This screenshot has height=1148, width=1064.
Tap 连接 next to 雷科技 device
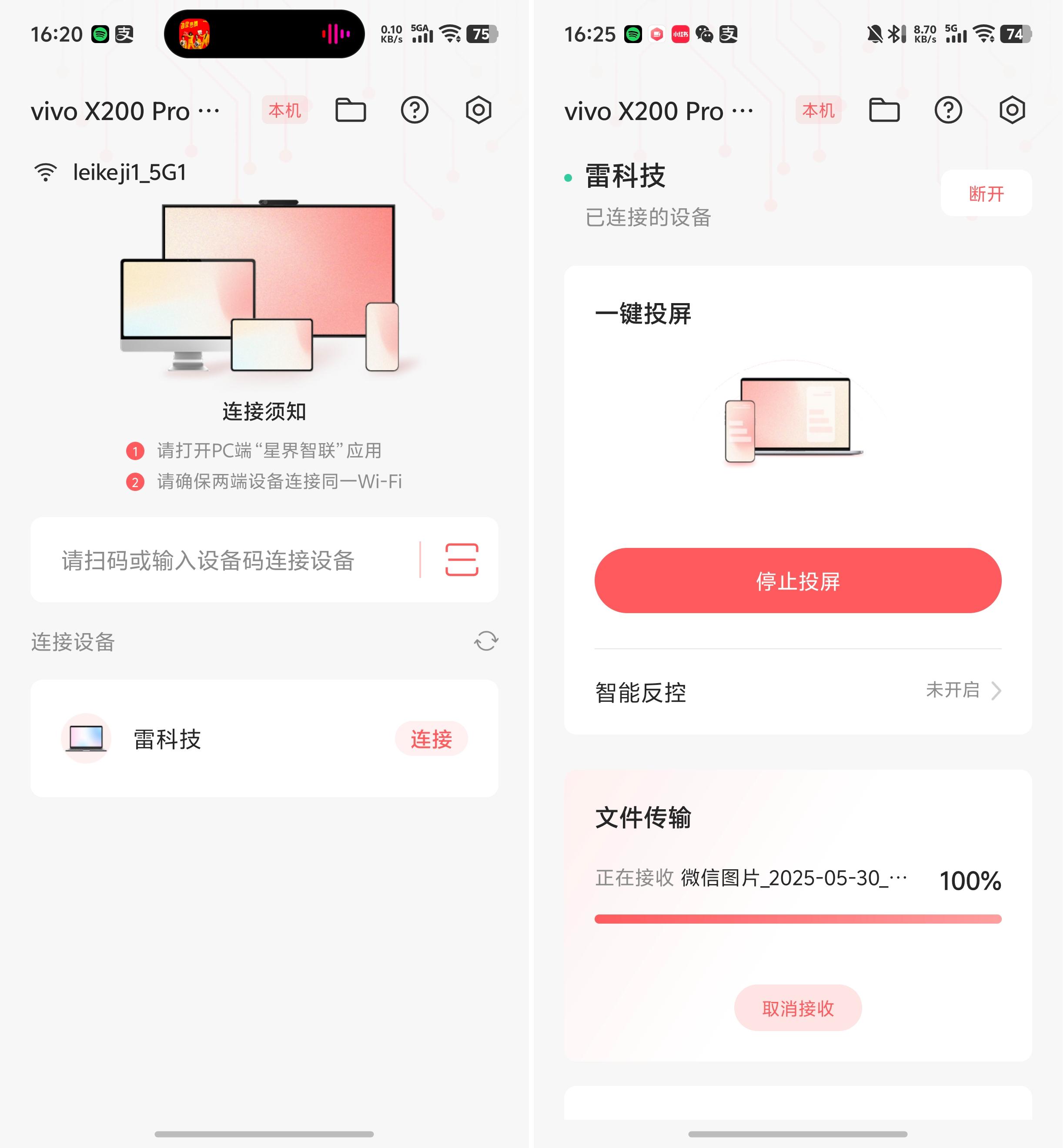431,739
